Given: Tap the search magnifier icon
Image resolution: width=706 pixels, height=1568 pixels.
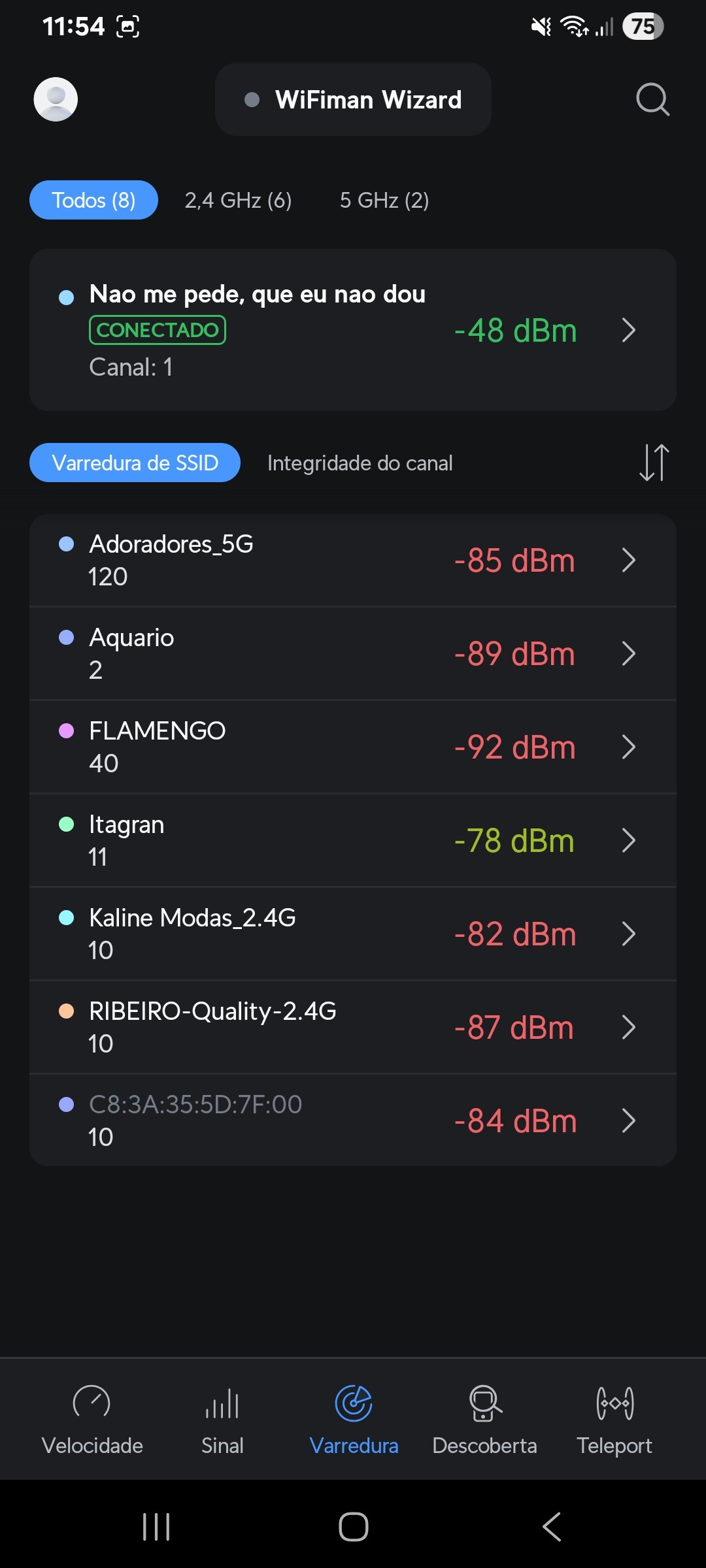Looking at the screenshot, I should pyautogui.click(x=652, y=99).
